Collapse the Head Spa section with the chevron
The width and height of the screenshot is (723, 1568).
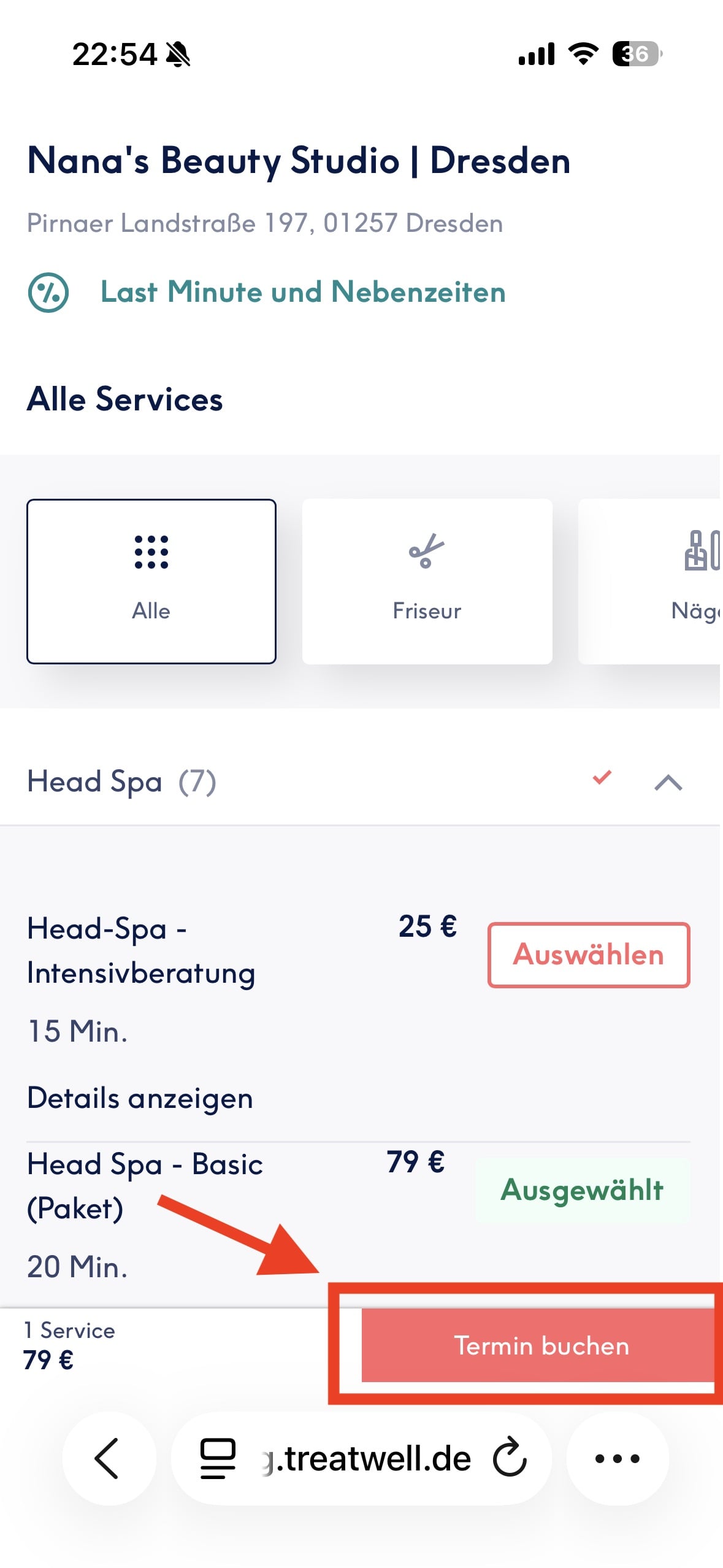tap(667, 782)
